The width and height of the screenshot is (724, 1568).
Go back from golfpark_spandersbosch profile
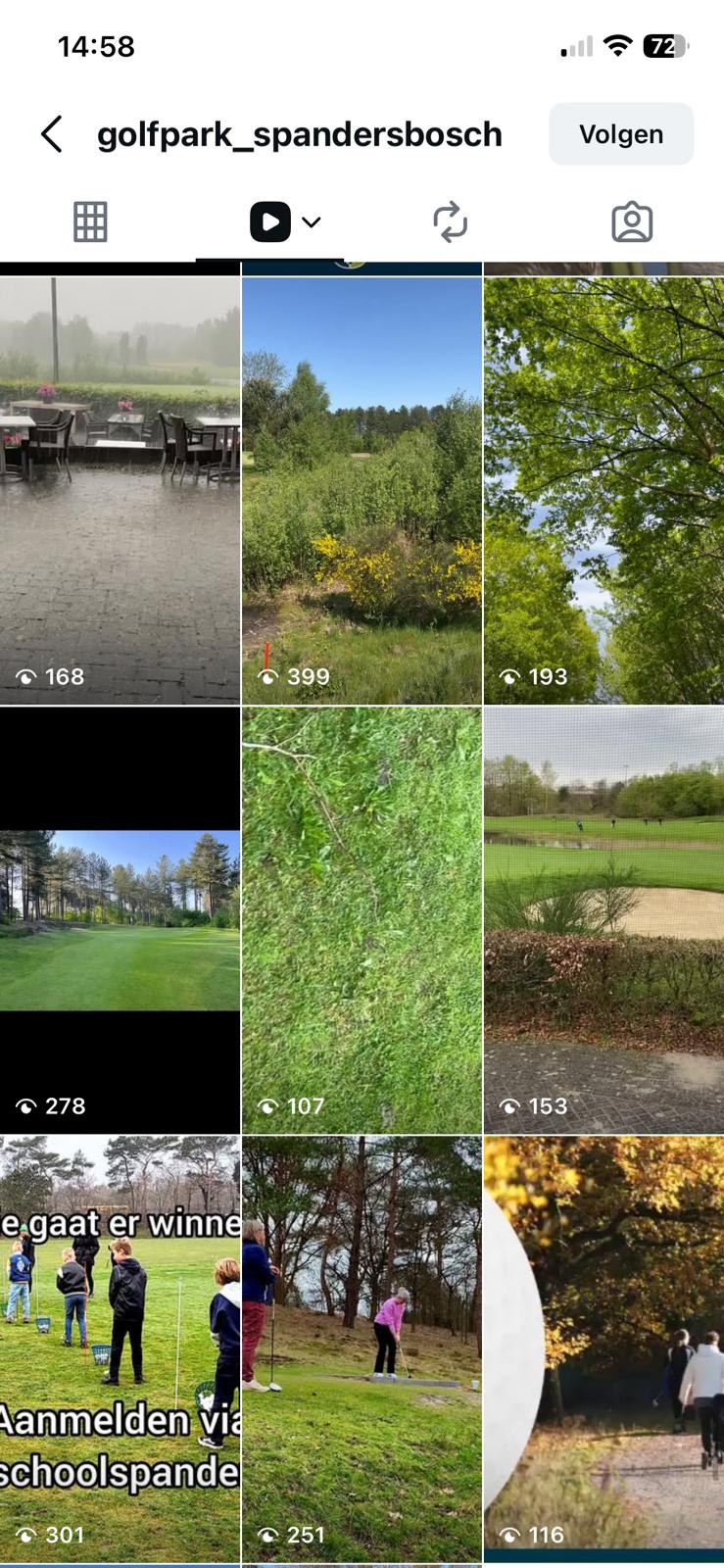click(52, 134)
